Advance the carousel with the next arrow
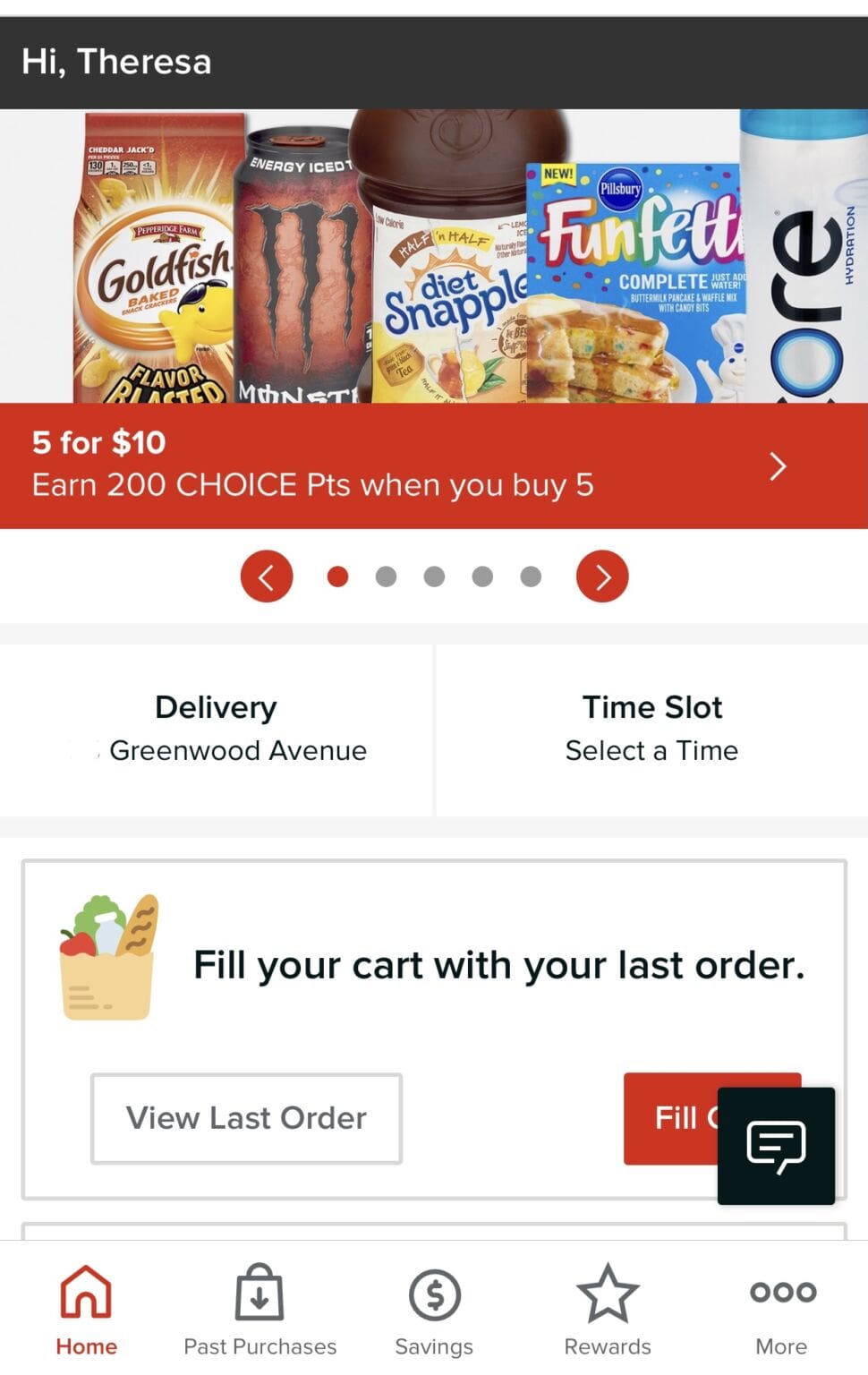 tap(602, 576)
